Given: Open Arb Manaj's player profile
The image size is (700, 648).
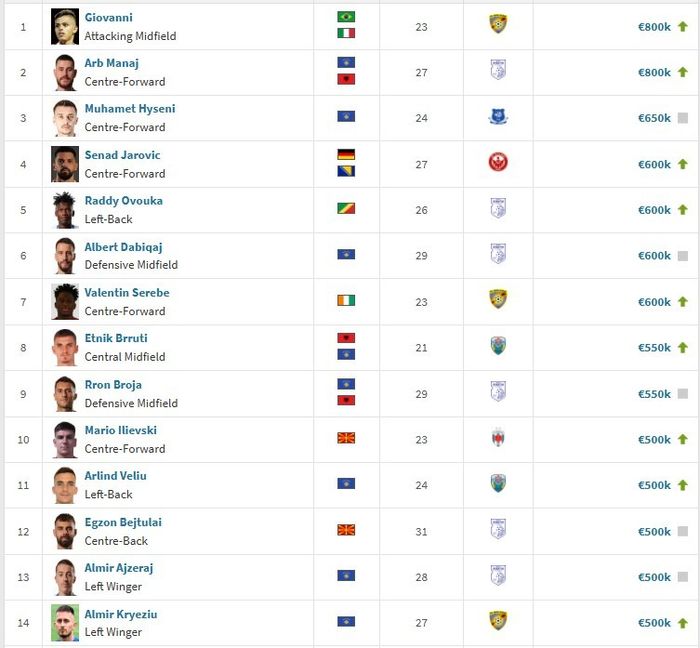Looking at the screenshot, I should click(x=111, y=63).
